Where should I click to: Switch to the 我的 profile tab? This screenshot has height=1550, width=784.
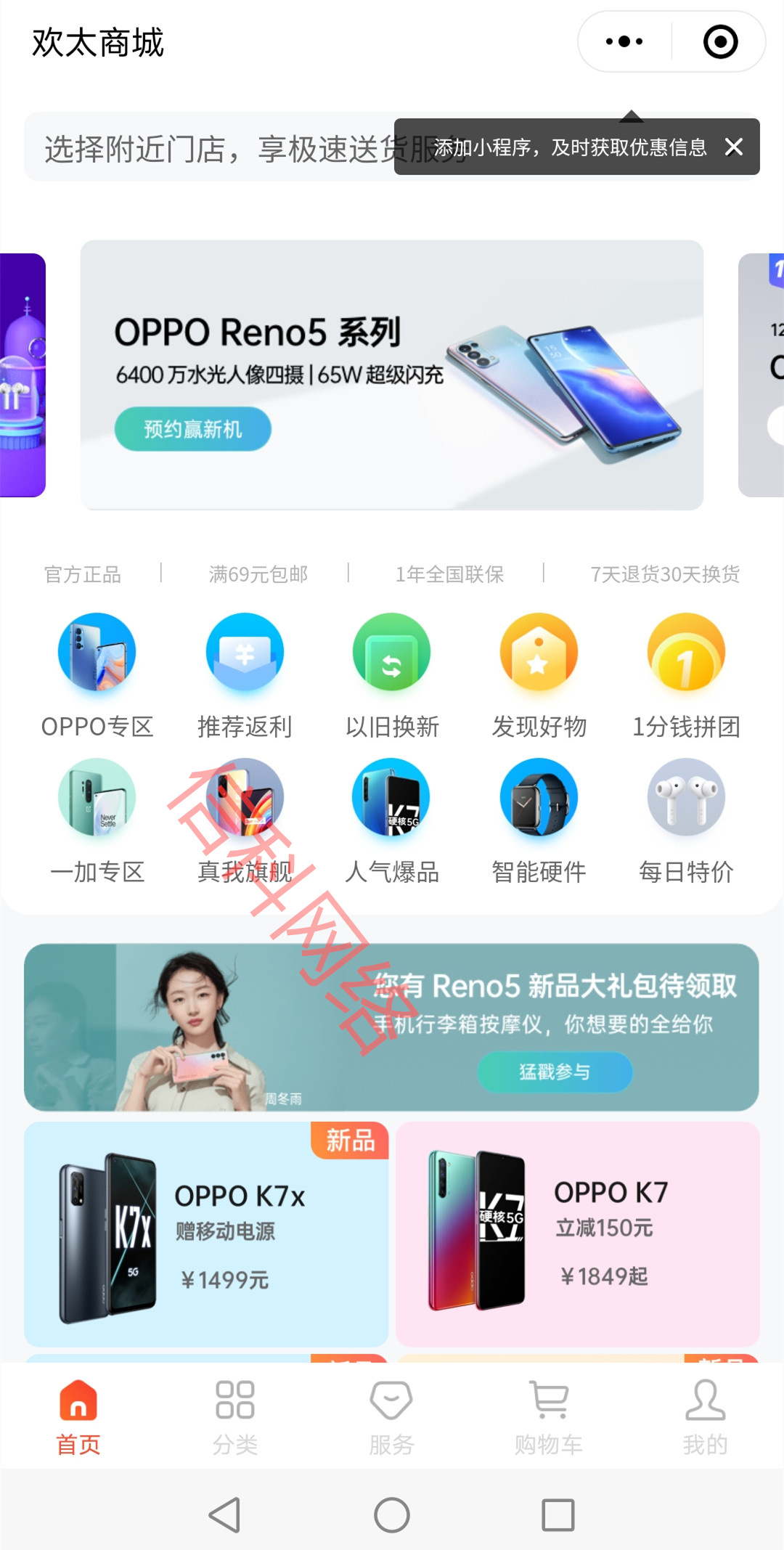704,1417
